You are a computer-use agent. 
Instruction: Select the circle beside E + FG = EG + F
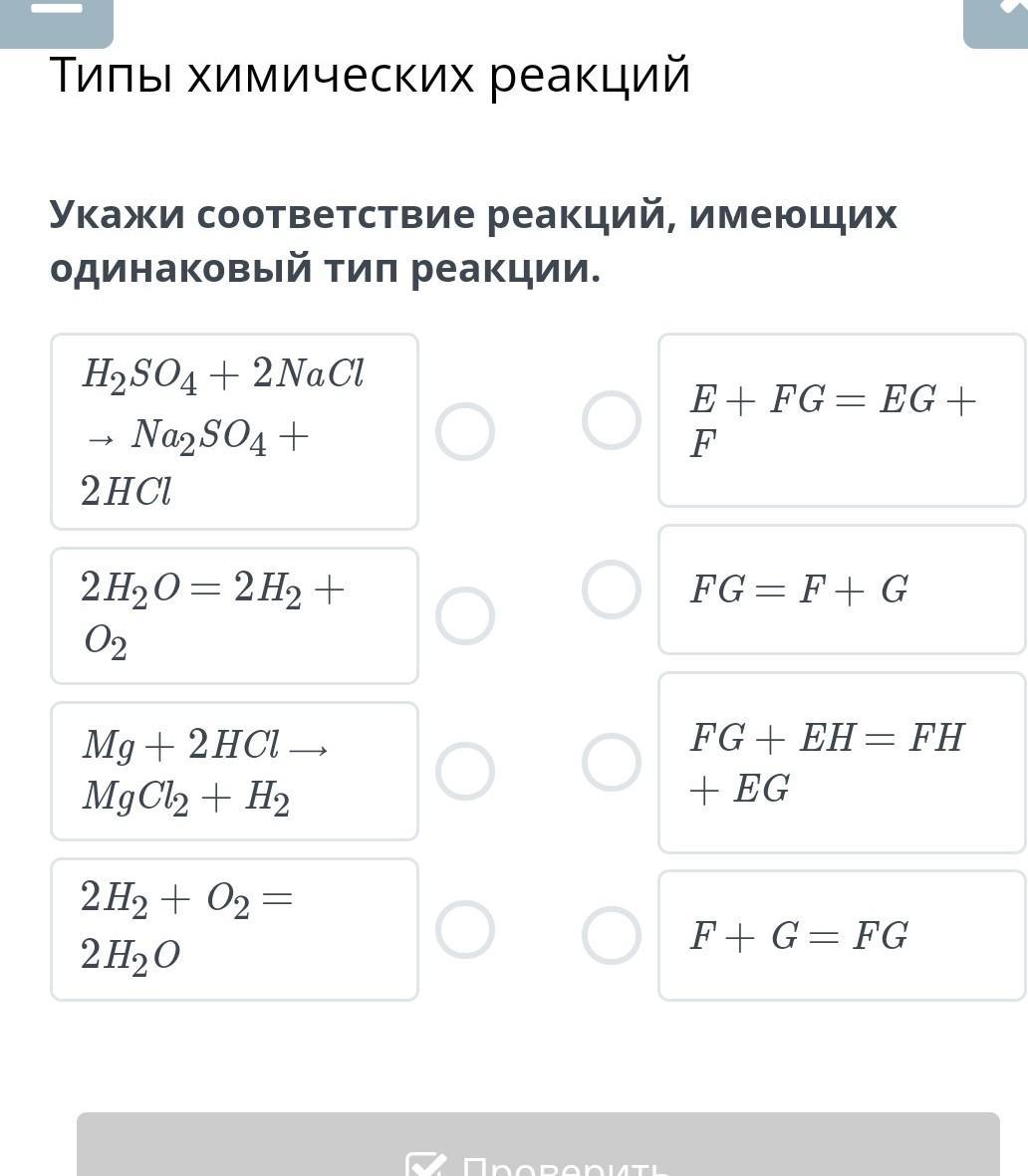pyautogui.click(x=612, y=420)
